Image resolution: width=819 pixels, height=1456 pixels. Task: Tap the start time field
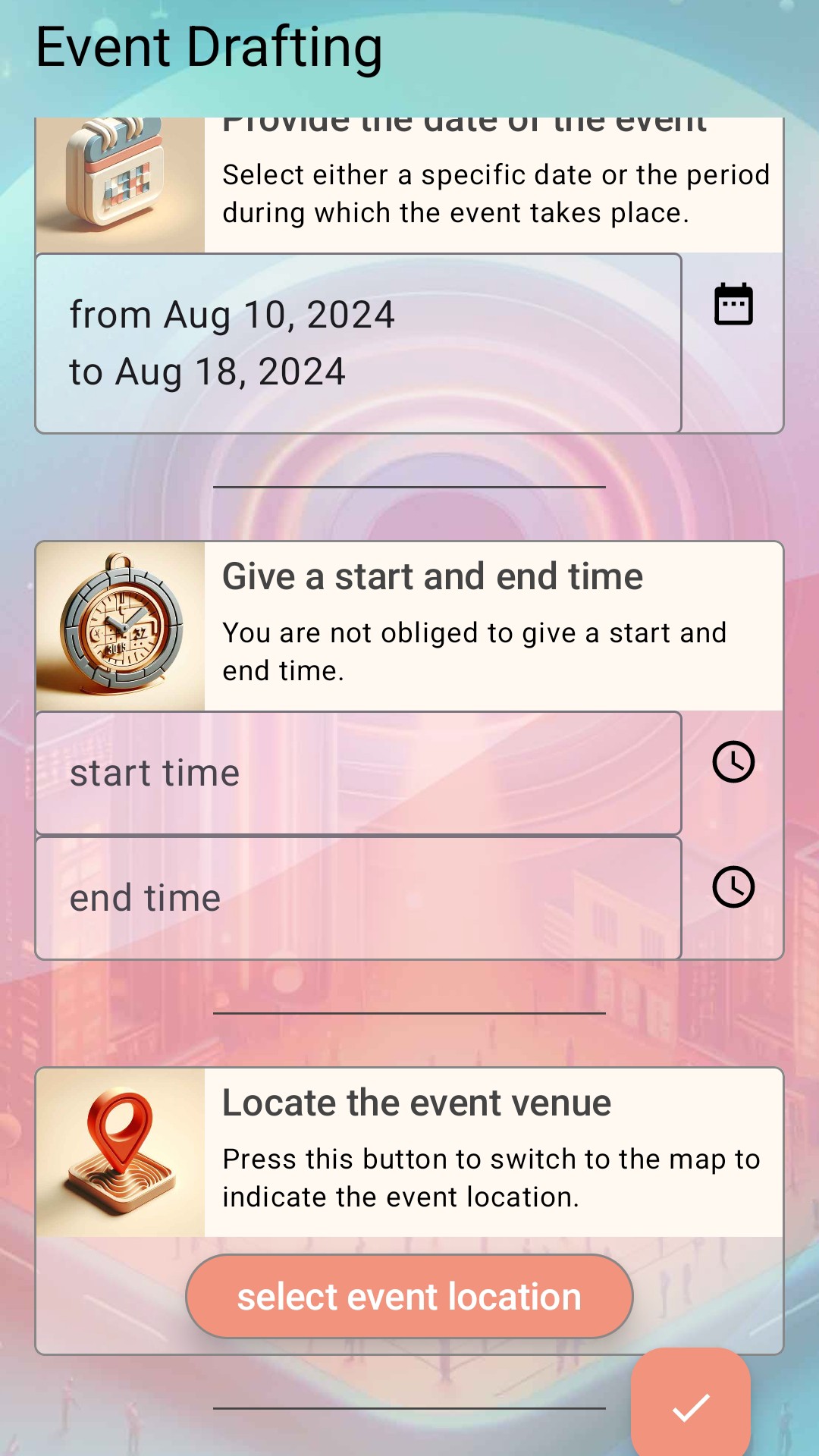[358, 773]
